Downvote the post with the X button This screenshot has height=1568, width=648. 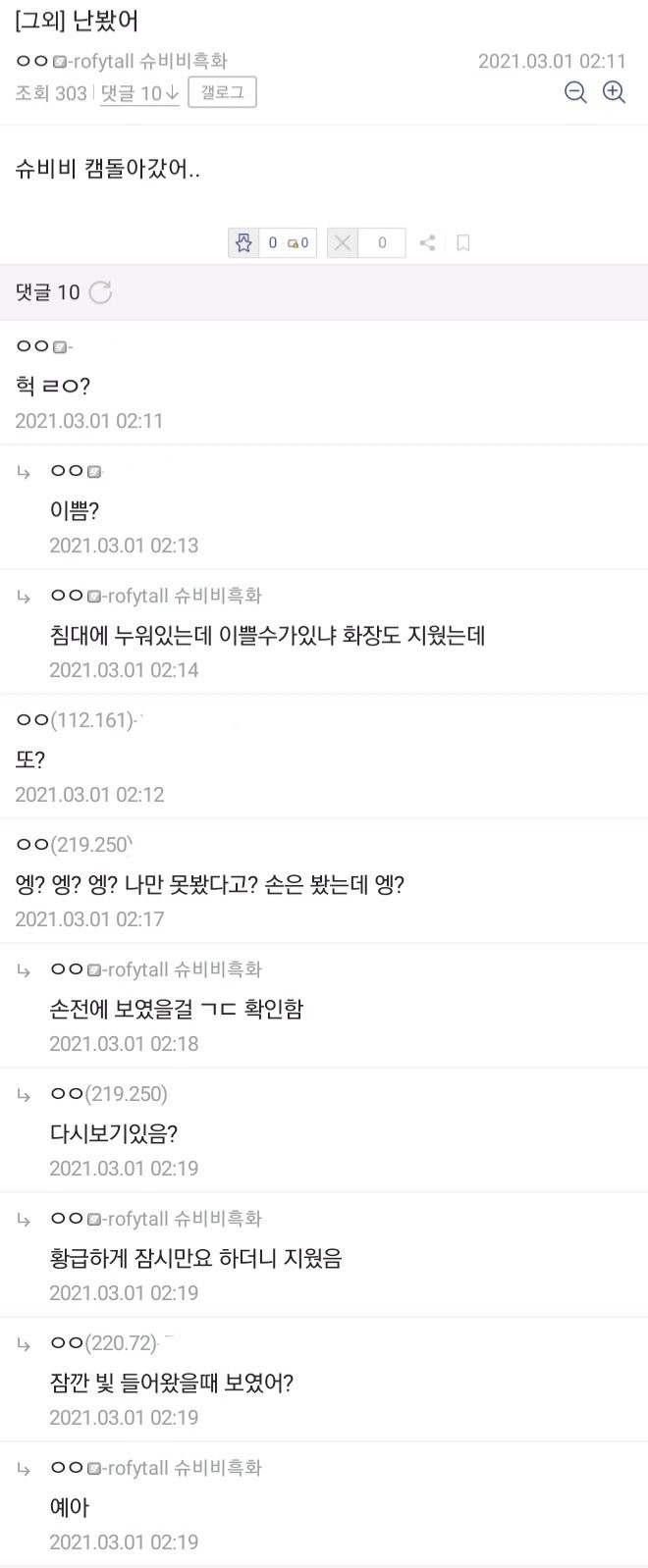click(x=342, y=242)
